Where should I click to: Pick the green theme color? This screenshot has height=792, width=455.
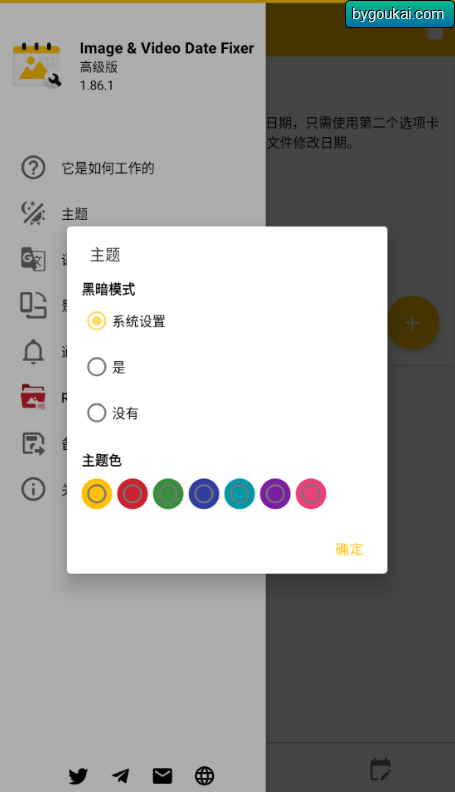168,493
